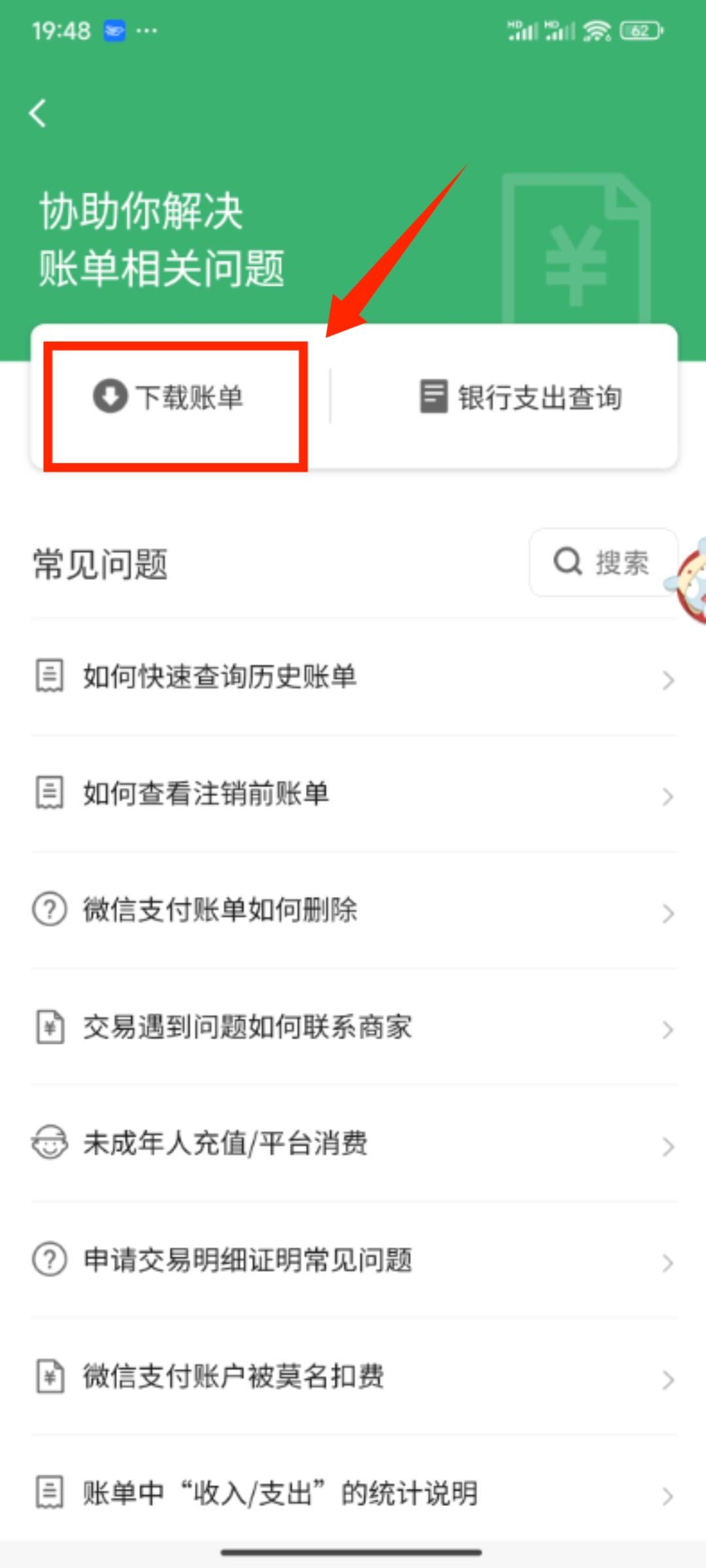Image resolution: width=706 pixels, height=1568 pixels.
Task: Tap 下载账单 to download bills
Action: [170, 397]
